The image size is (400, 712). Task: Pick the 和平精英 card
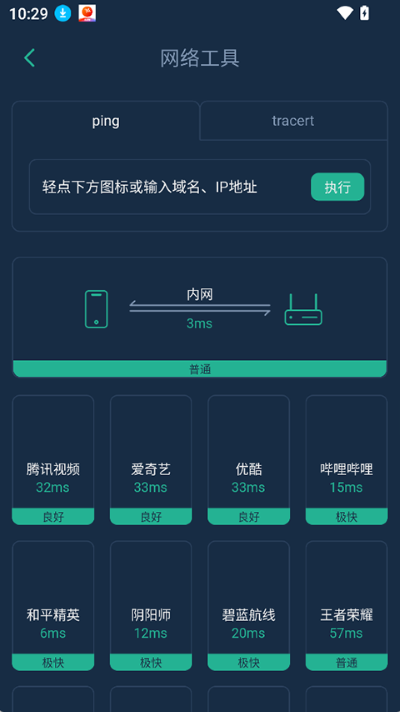[53, 605]
